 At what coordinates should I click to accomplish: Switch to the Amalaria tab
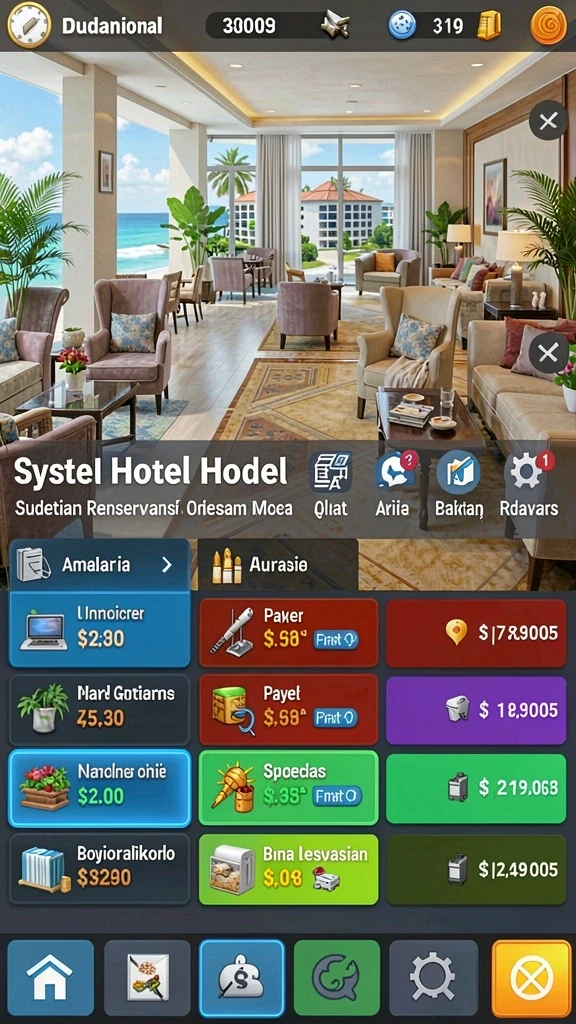(x=99, y=564)
